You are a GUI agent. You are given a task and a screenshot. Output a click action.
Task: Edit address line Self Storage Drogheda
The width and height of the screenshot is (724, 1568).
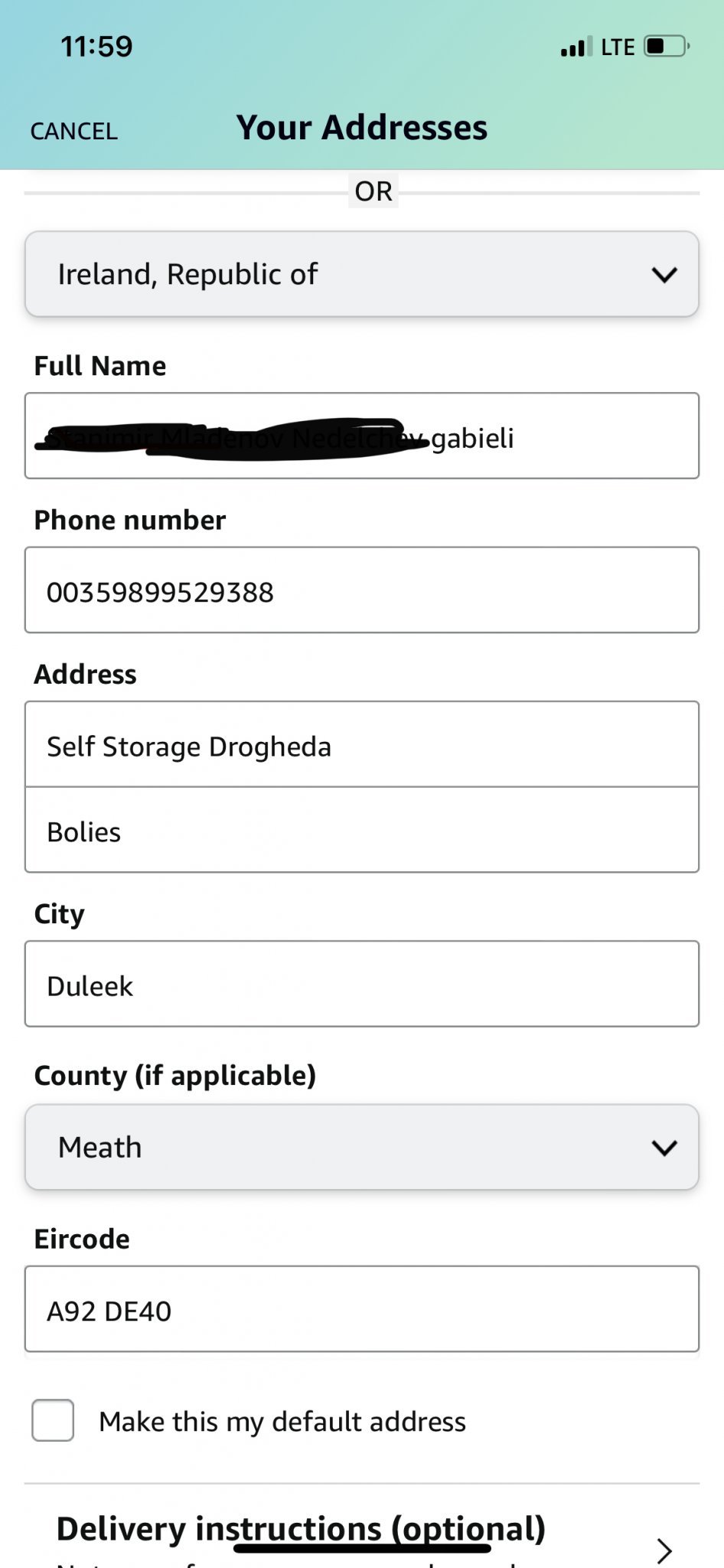pyautogui.click(x=362, y=744)
